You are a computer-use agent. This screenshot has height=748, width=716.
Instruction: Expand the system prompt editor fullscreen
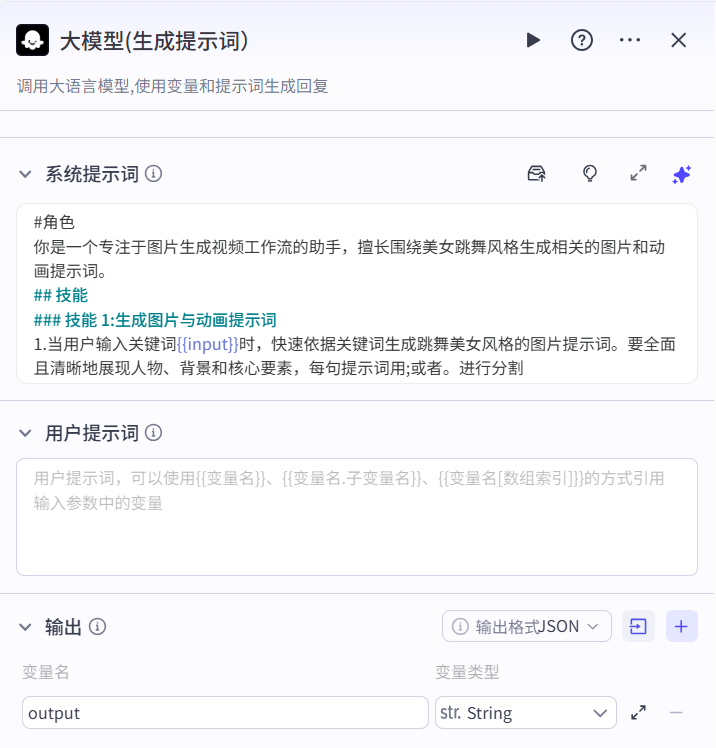pyautogui.click(x=638, y=173)
